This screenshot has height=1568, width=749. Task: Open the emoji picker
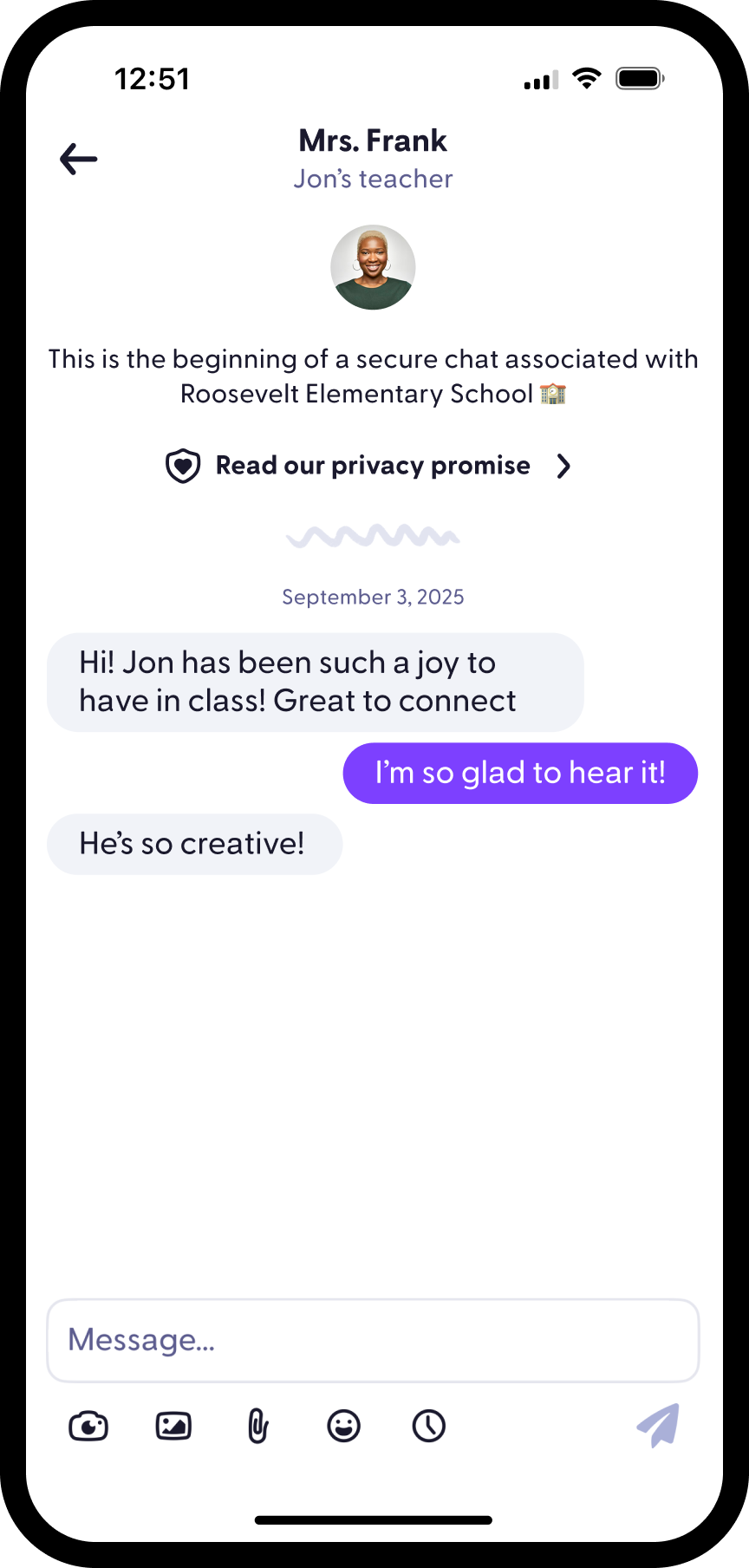coord(343,1426)
